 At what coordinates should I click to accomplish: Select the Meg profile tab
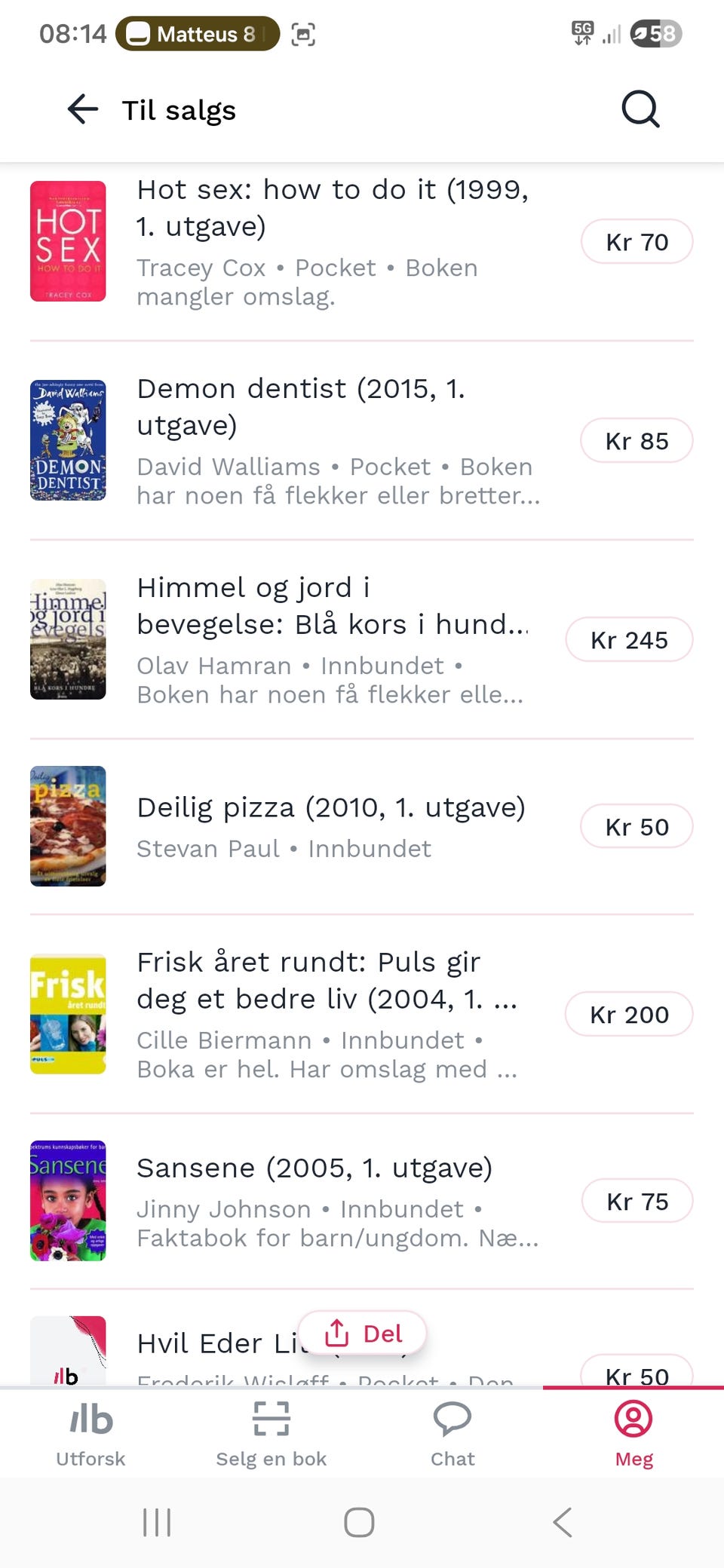[633, 1434]
